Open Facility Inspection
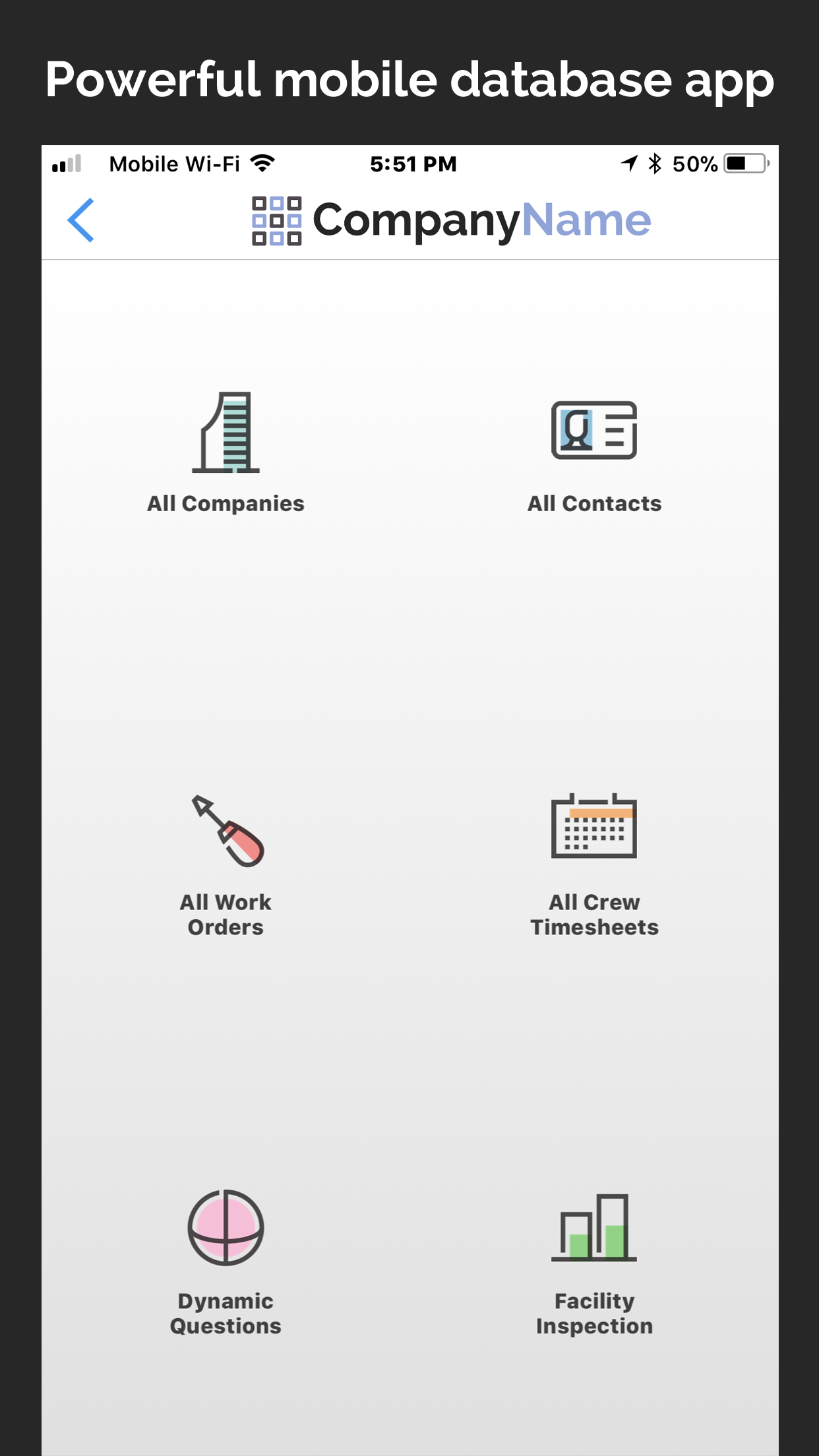Image resolution: width=819 pixels, height=1456 pixels. [x=594, y=1265]
